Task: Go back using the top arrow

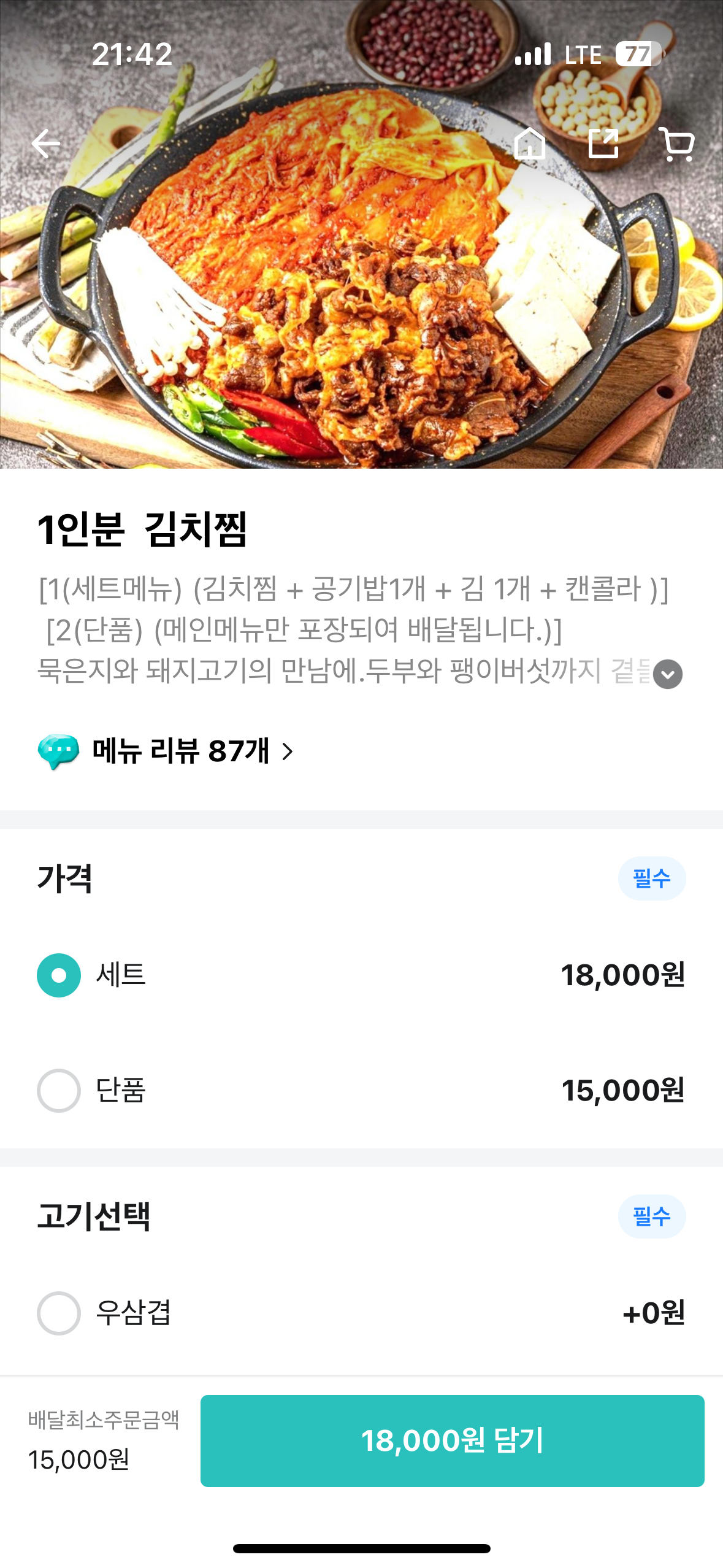Action: tap(46, 144)
